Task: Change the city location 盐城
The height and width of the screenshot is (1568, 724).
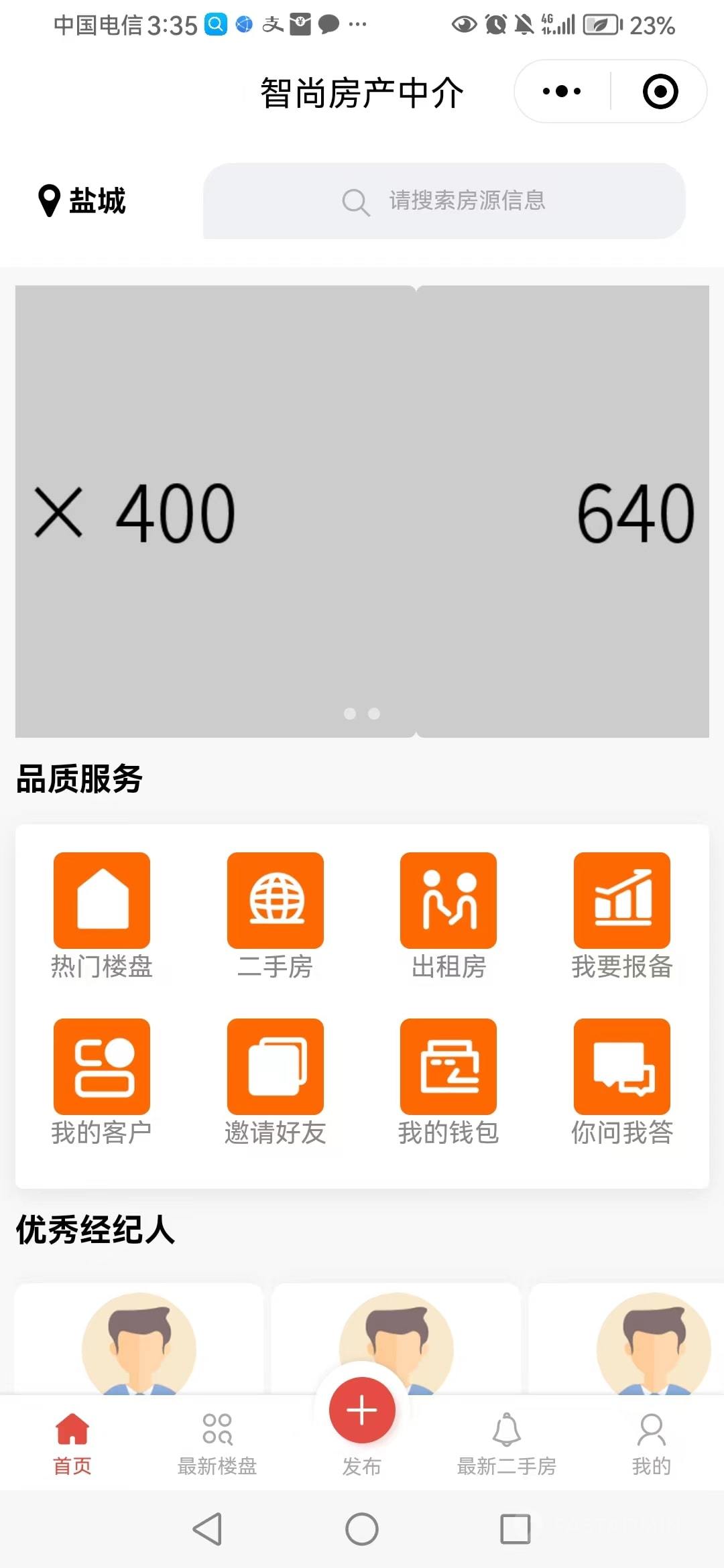Action: point(82,200)
